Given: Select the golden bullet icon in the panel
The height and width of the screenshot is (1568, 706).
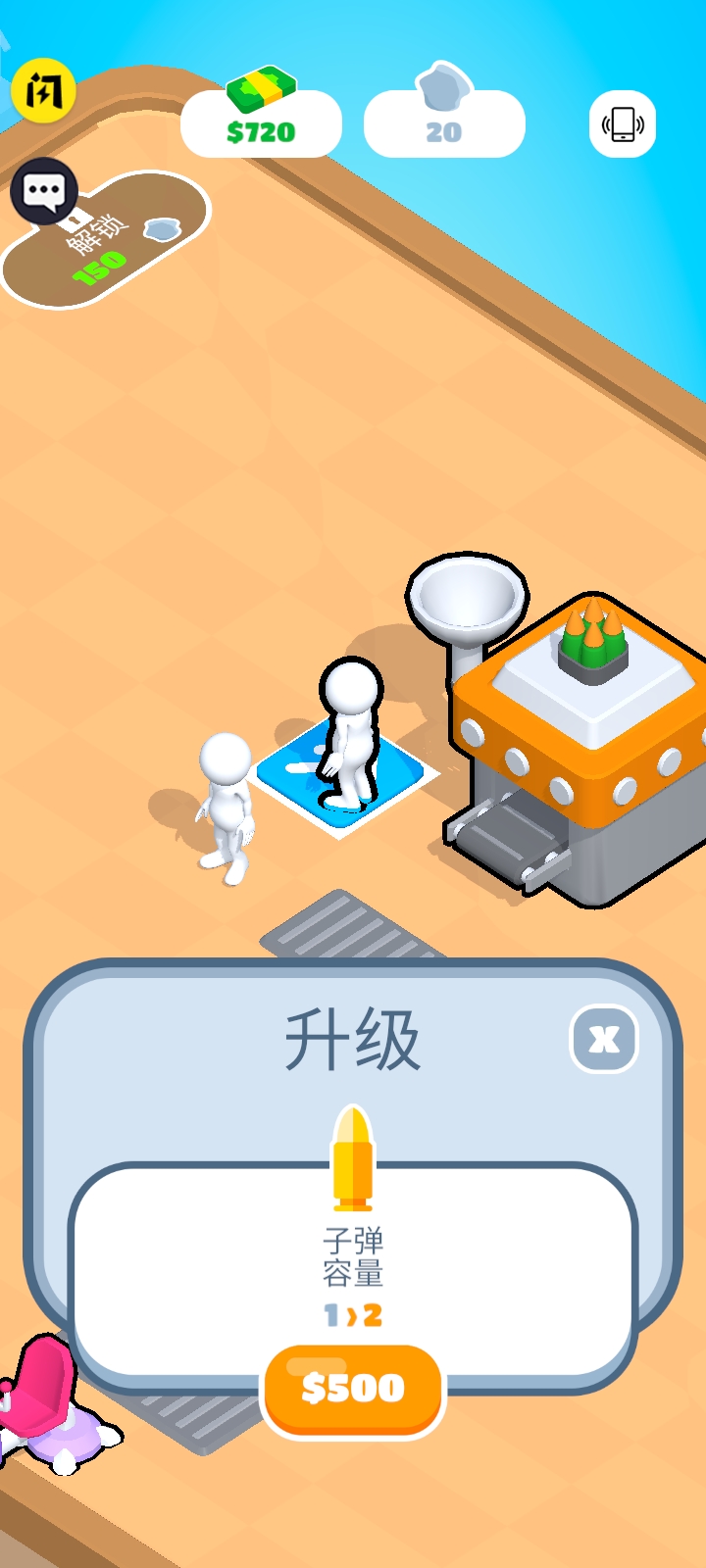Looking at the screenshot, I should (x=352, y=1156).
